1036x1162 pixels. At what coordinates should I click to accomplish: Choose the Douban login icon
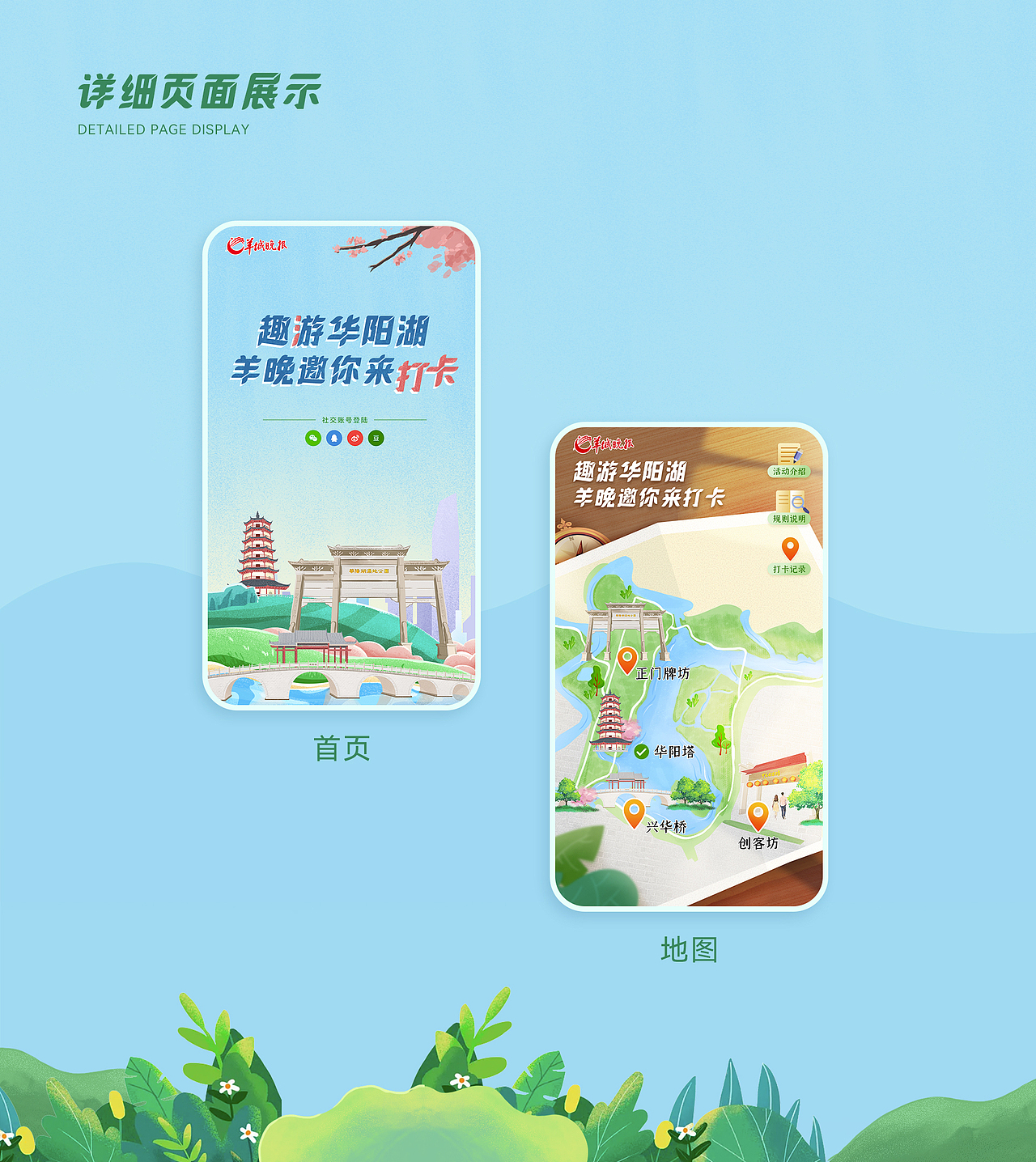coord(376,438)
